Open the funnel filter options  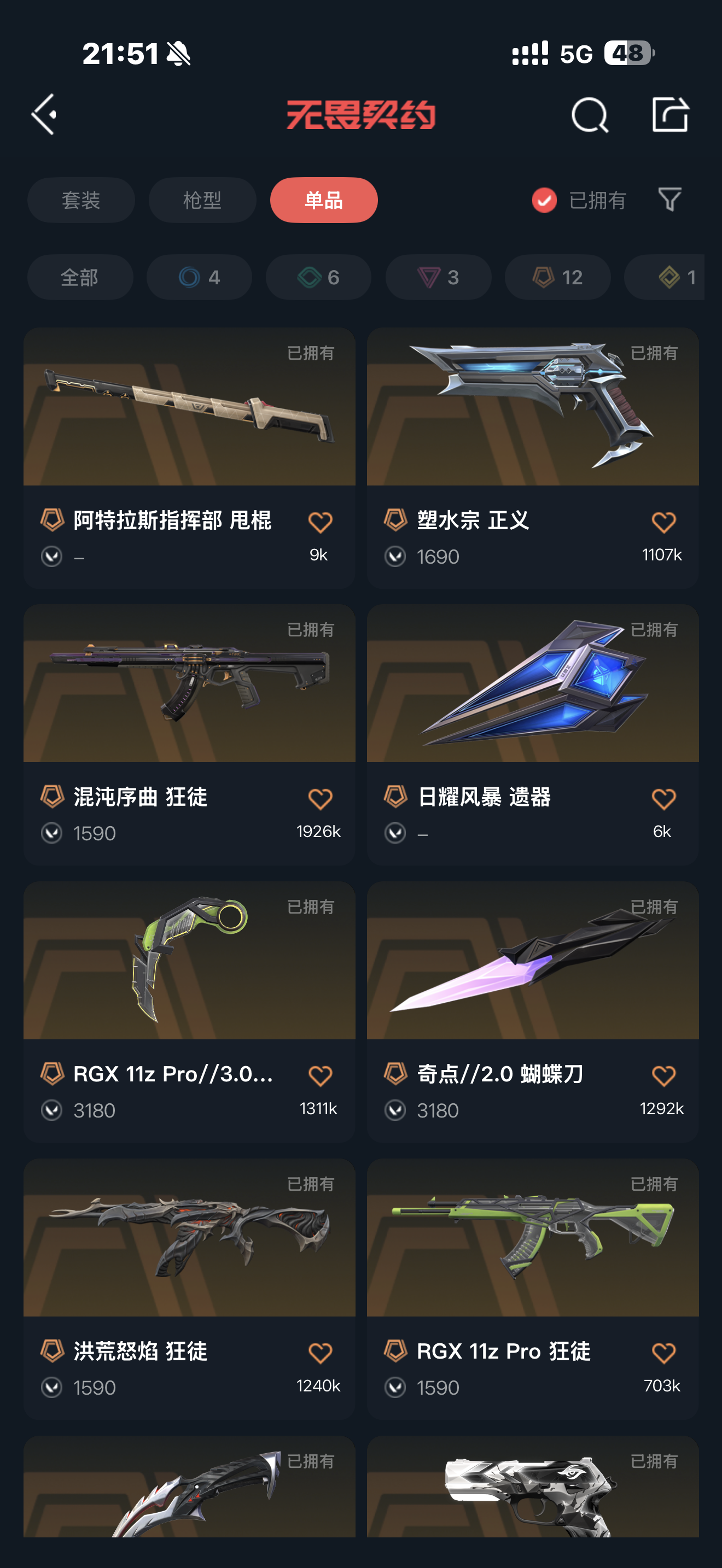(x=669, y=200)
